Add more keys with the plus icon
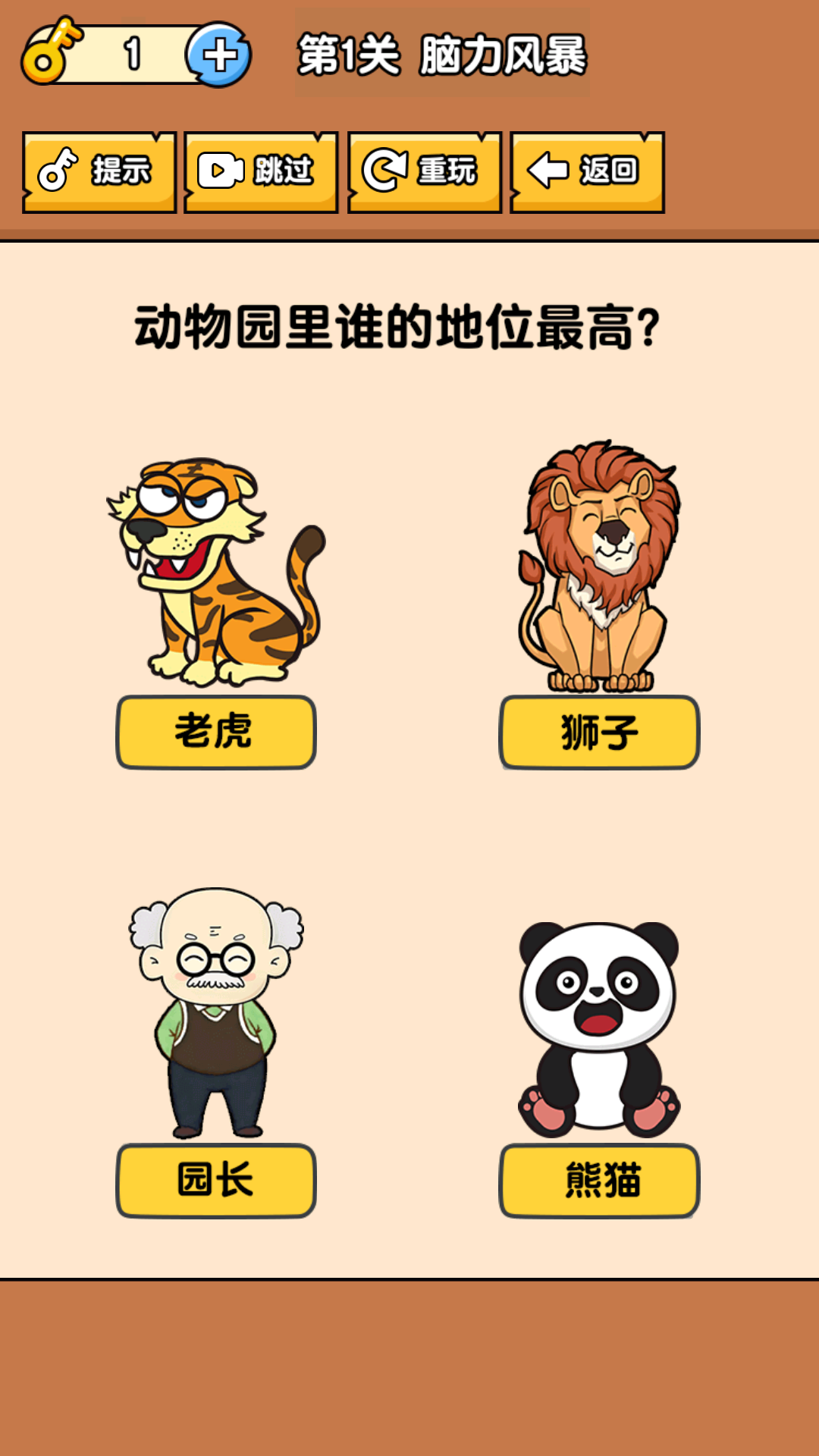The image size is (819, 1456). (219, 55)
